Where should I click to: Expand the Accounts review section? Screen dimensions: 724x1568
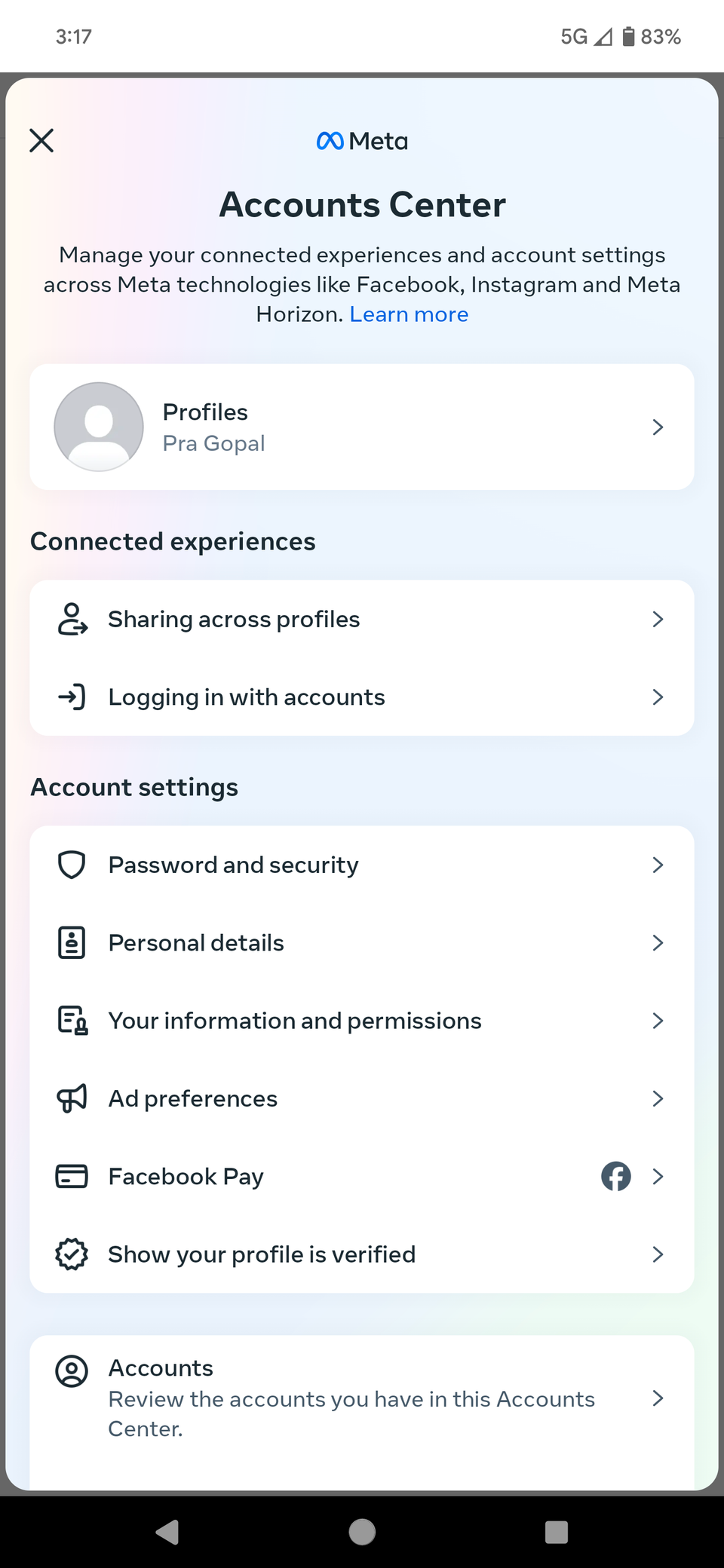click(x=658, y=1398)
